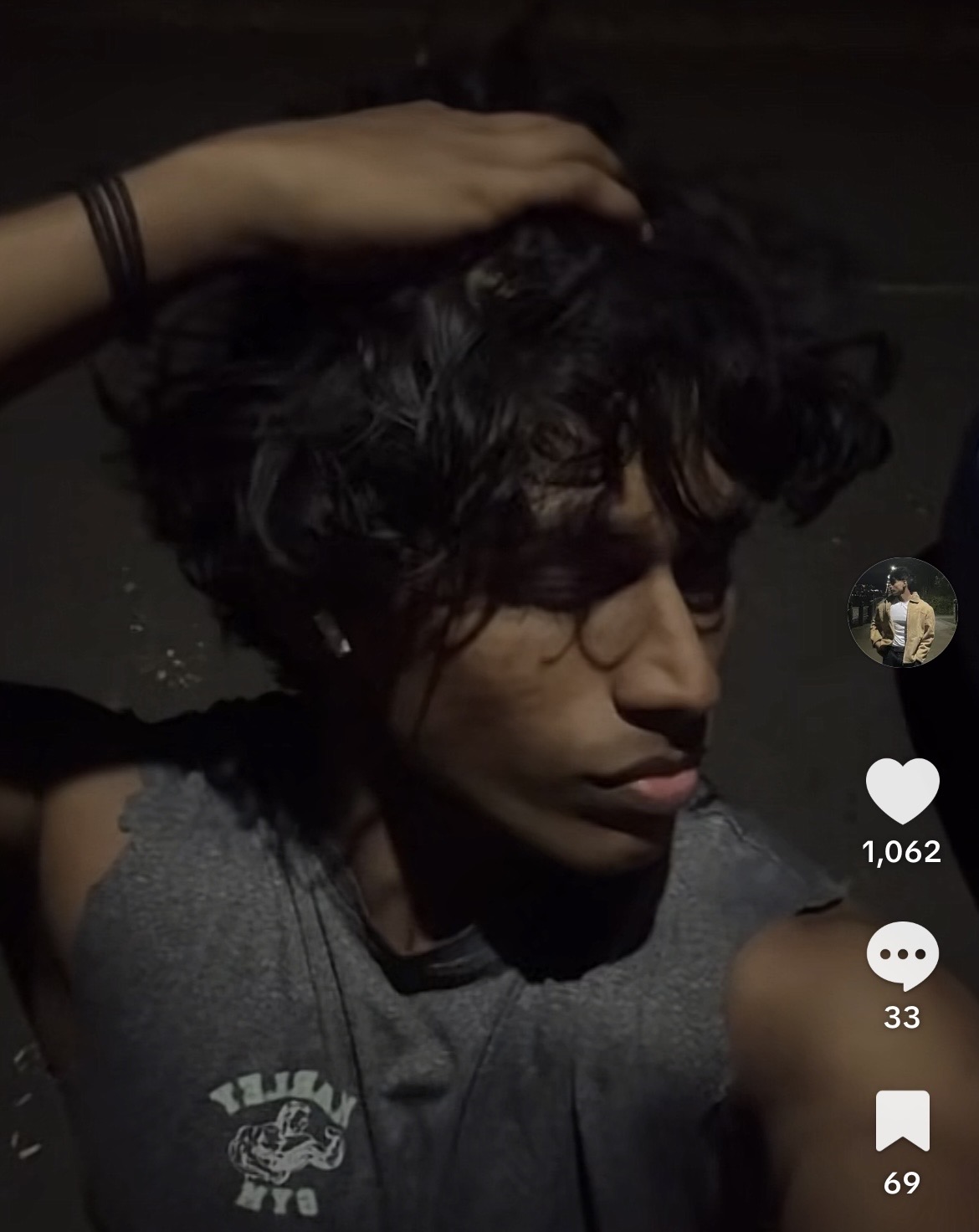The height and width of the screenshot is (1232, 979).
Task: Bookmark this video
Action: click(x=902, y=1121)
